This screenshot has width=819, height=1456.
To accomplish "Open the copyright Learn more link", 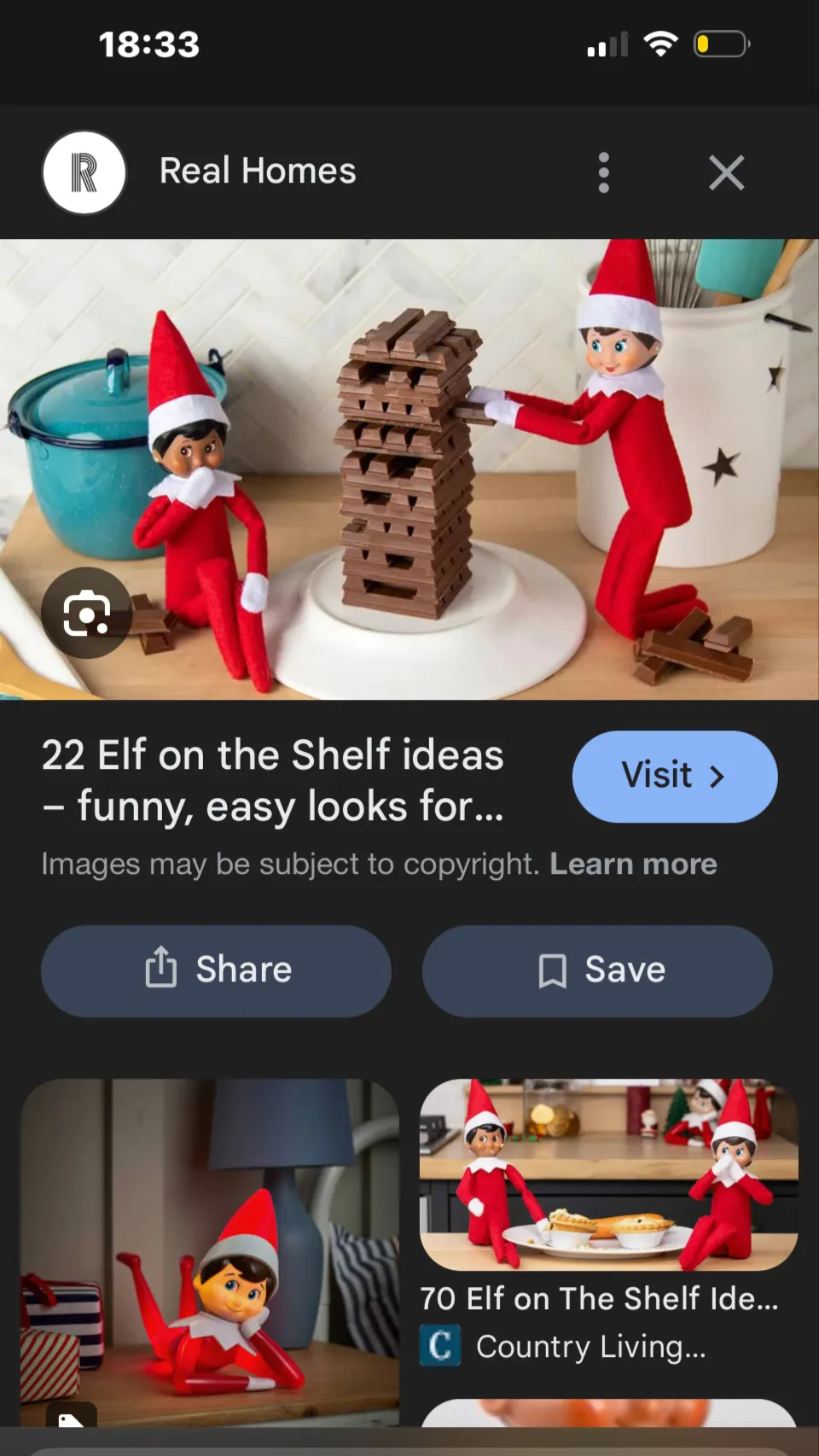I will click(633, 864).
